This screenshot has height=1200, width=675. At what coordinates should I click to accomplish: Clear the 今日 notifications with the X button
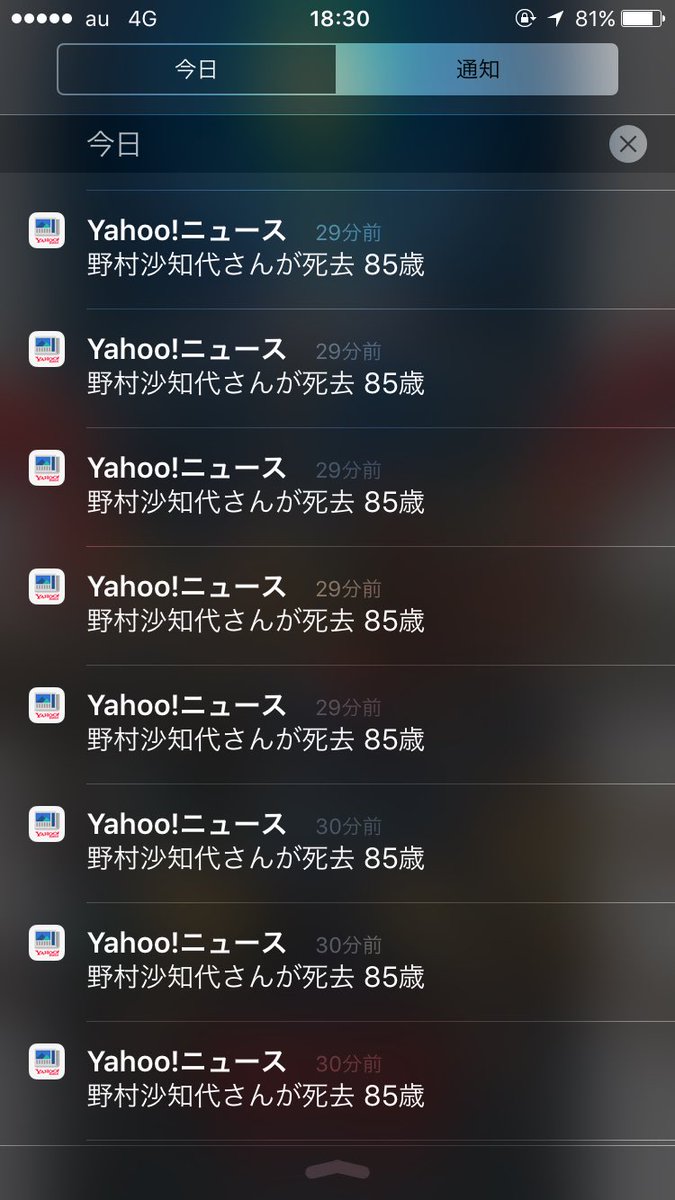coord(628,144)
